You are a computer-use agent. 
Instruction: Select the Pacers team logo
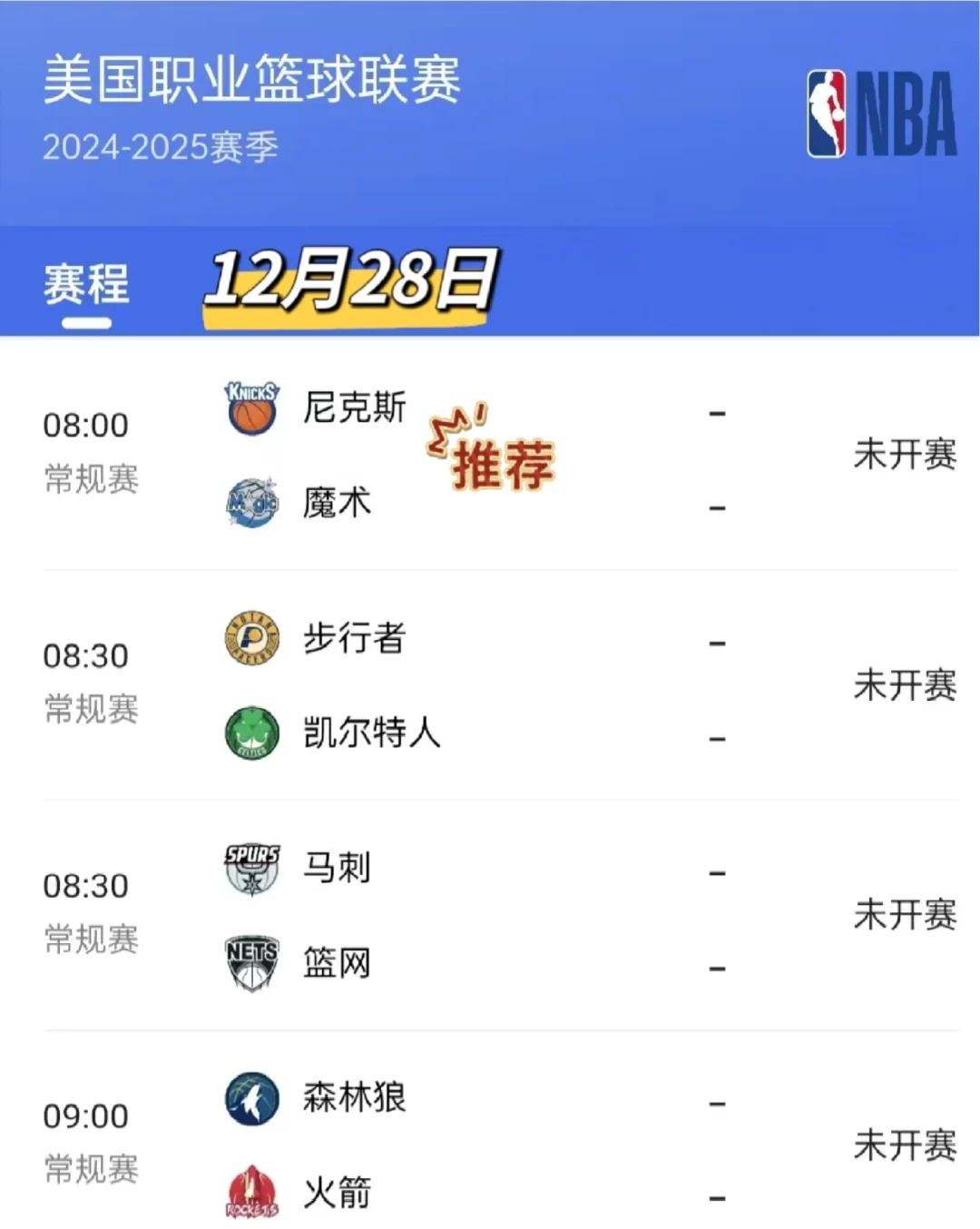click(x=251, y=639)
